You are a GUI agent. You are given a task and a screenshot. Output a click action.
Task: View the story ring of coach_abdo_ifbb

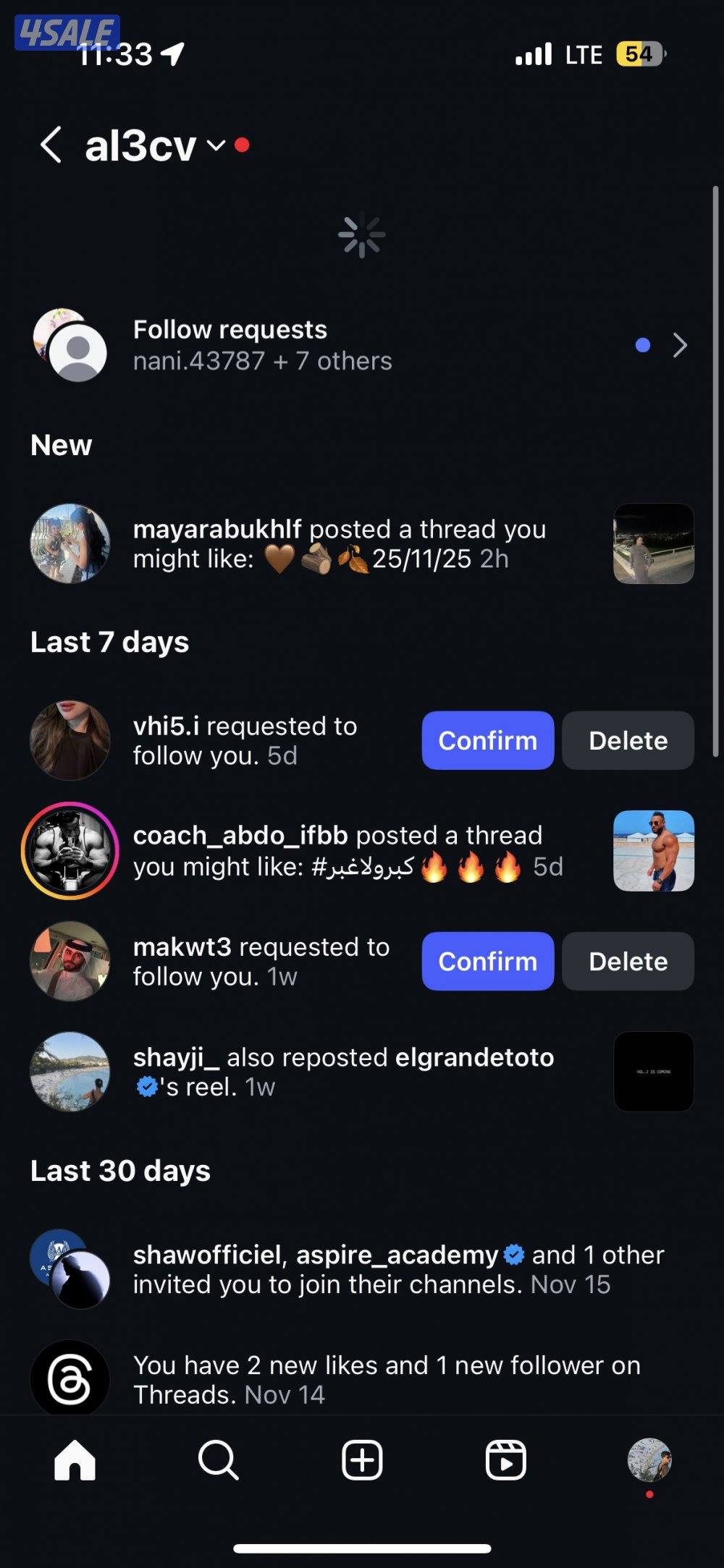70,851
